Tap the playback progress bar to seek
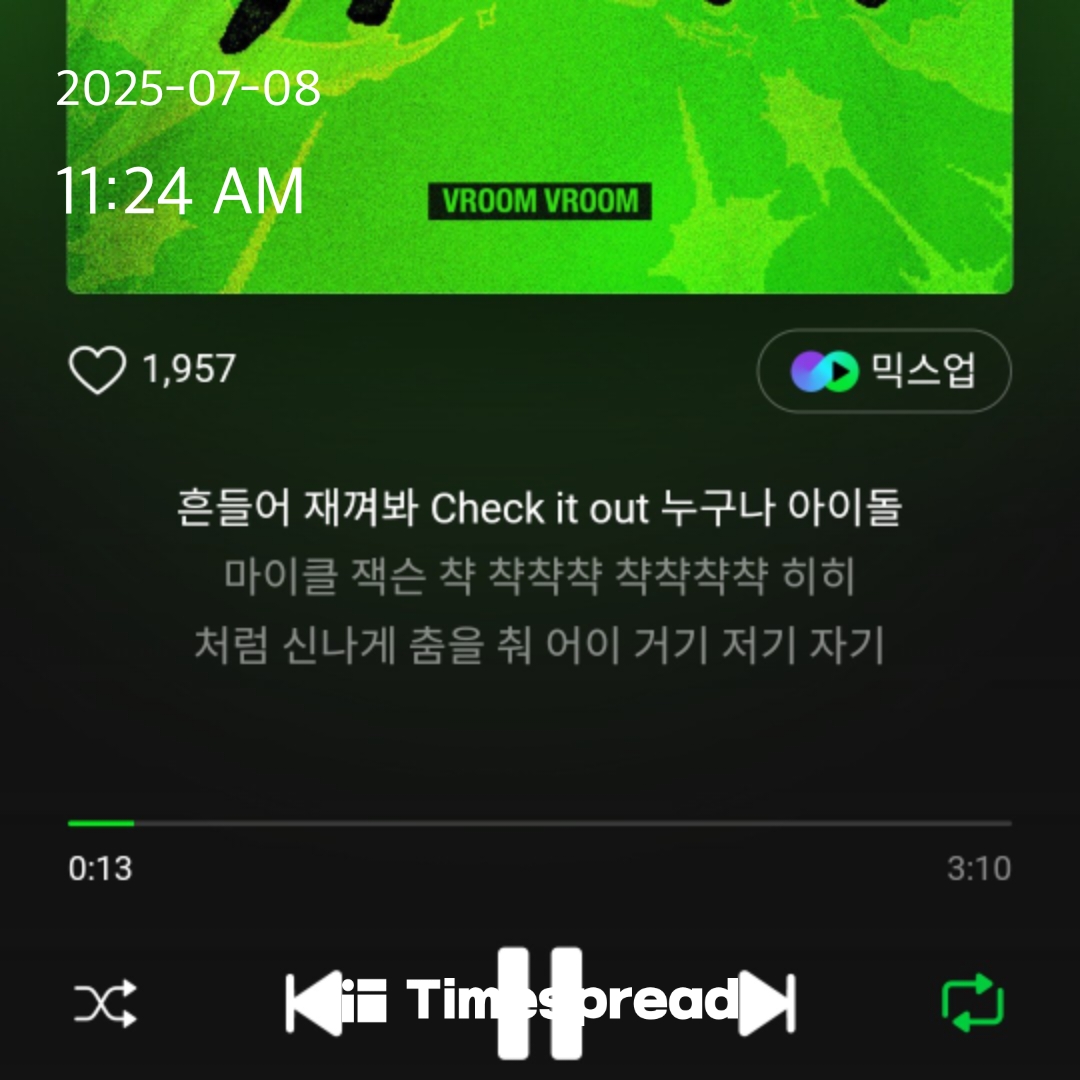Image resolution: width=1080 pixels, height=1080 pixels. pos(540,823)
